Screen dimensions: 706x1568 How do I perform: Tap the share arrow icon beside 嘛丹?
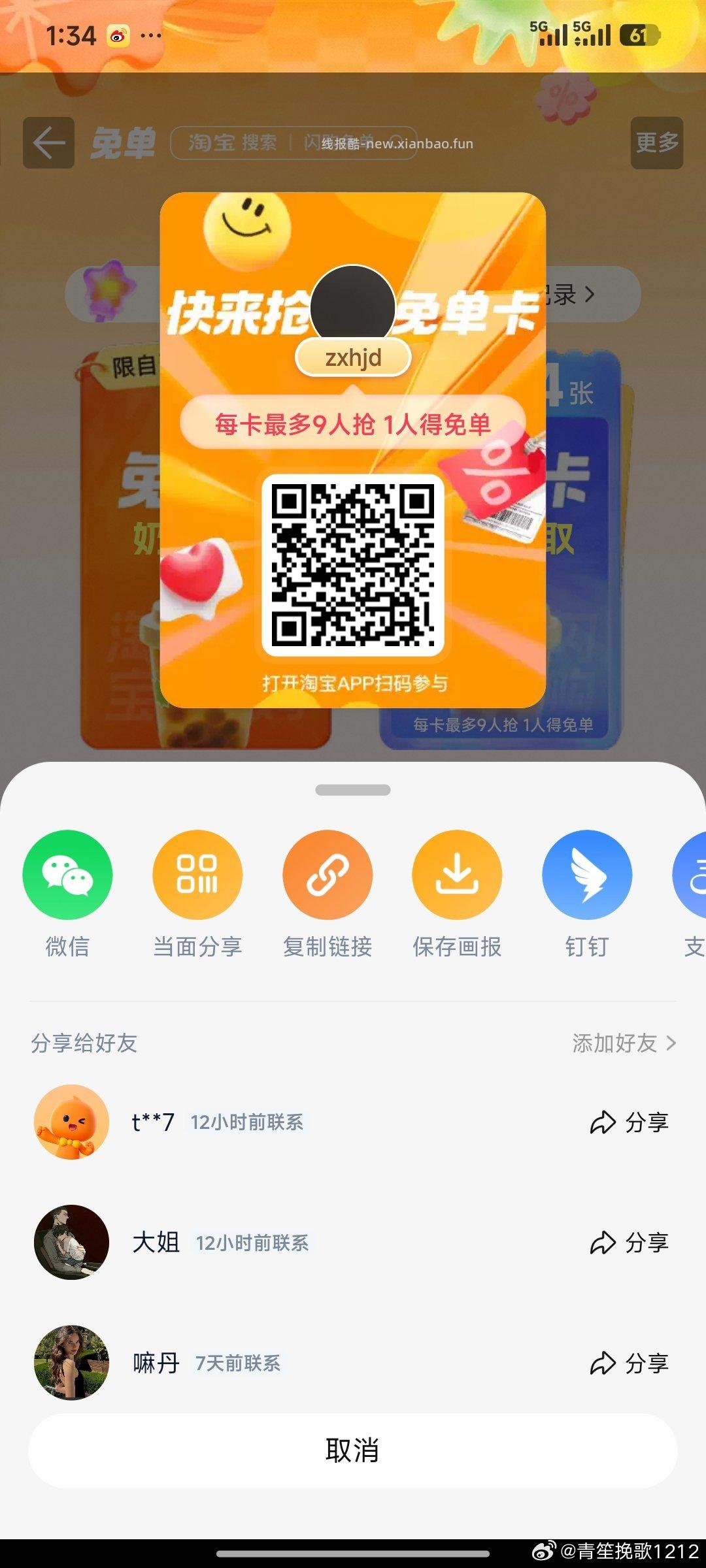click(x=603, y=1364)
